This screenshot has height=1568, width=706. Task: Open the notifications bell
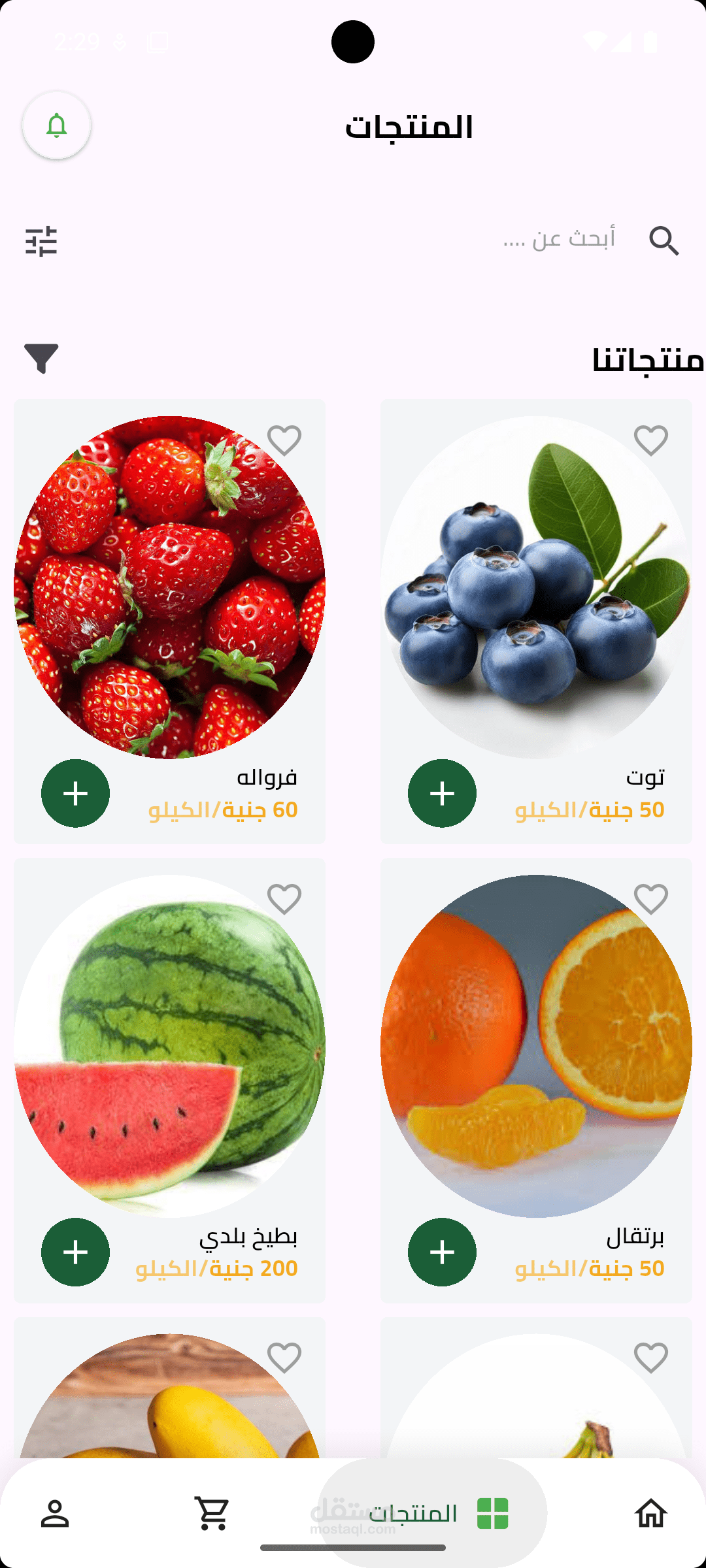coord(57,125)
